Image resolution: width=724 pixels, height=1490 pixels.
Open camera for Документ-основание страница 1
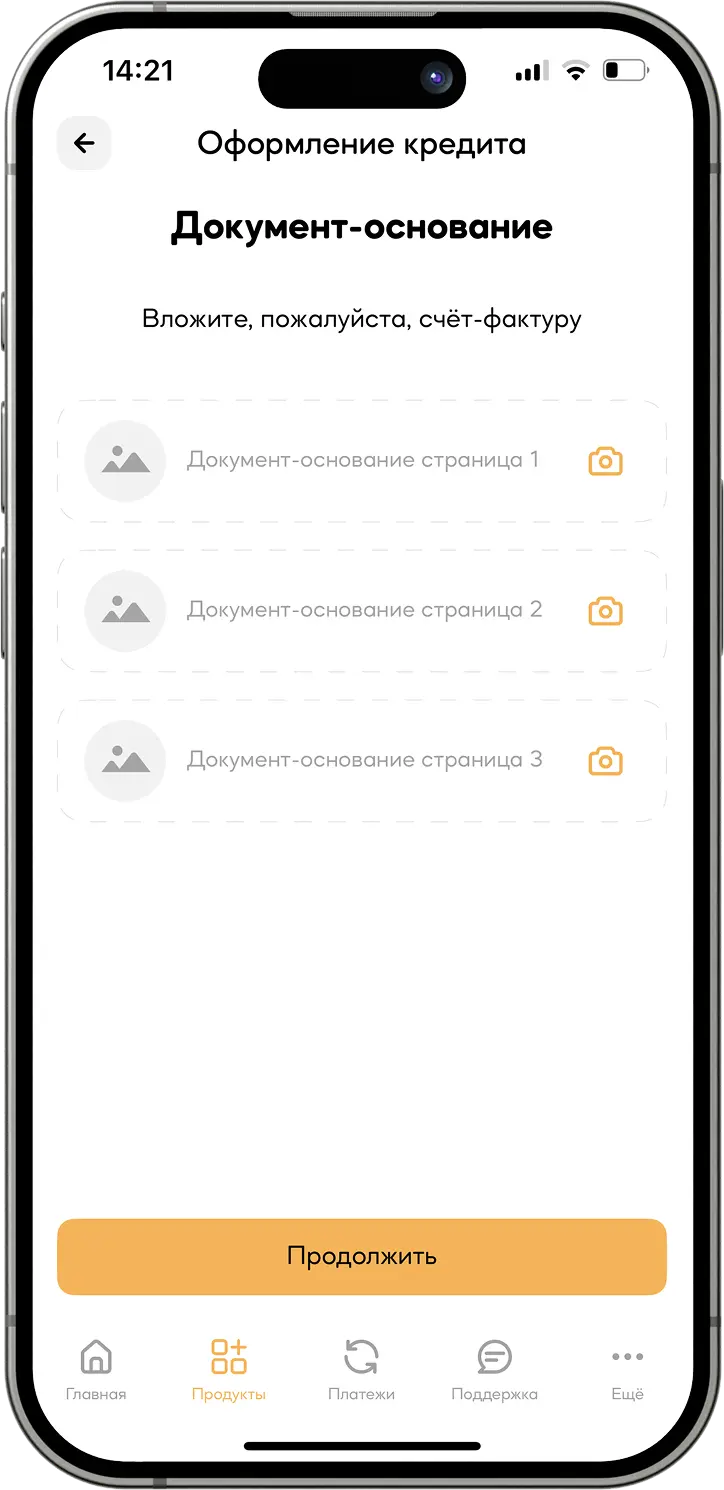[x=605, y=461]
